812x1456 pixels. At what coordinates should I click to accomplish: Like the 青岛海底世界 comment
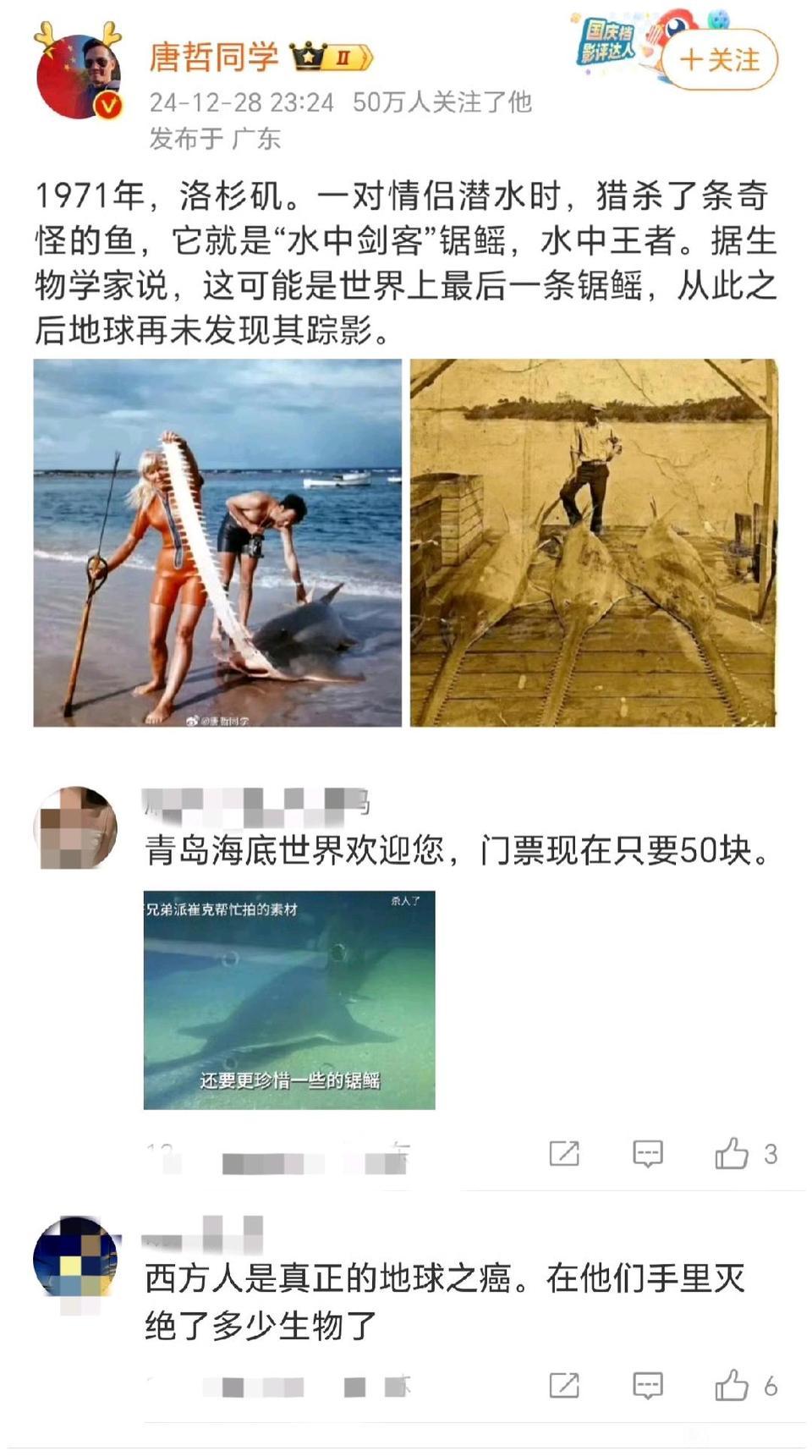[x=732, y=1153]
